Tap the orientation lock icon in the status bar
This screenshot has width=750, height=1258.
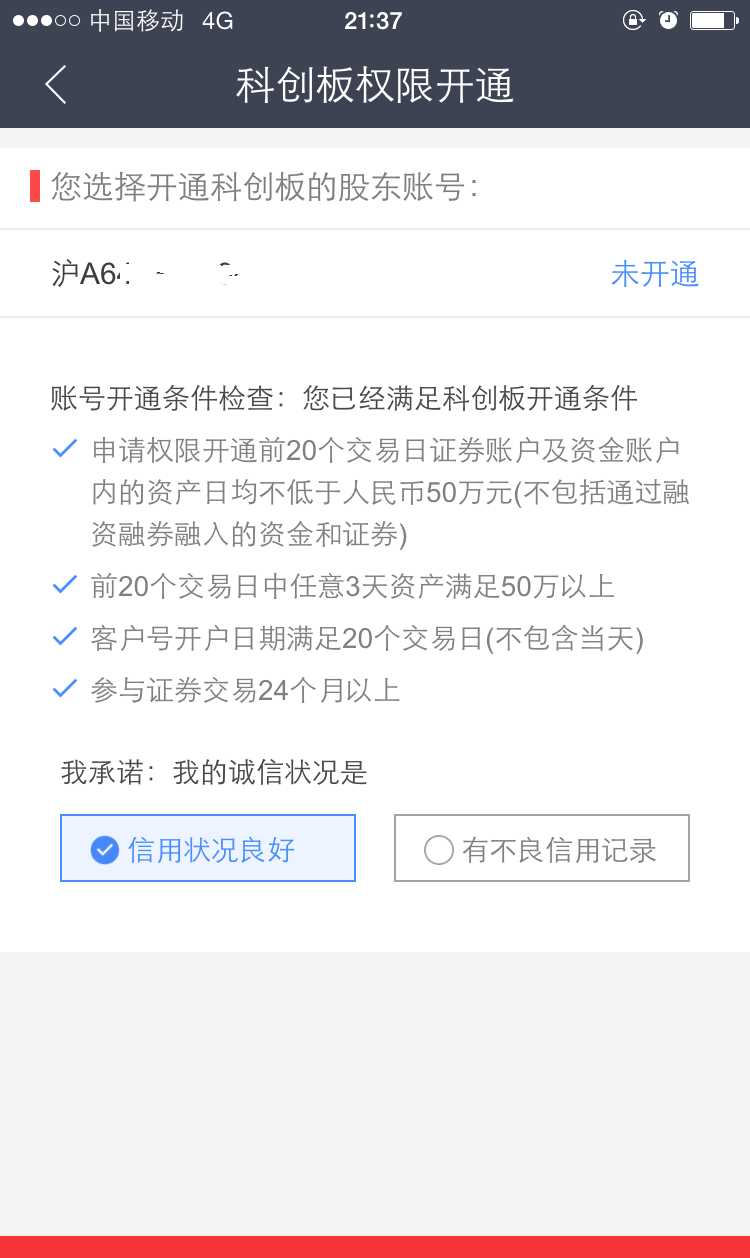coord(634,20)
